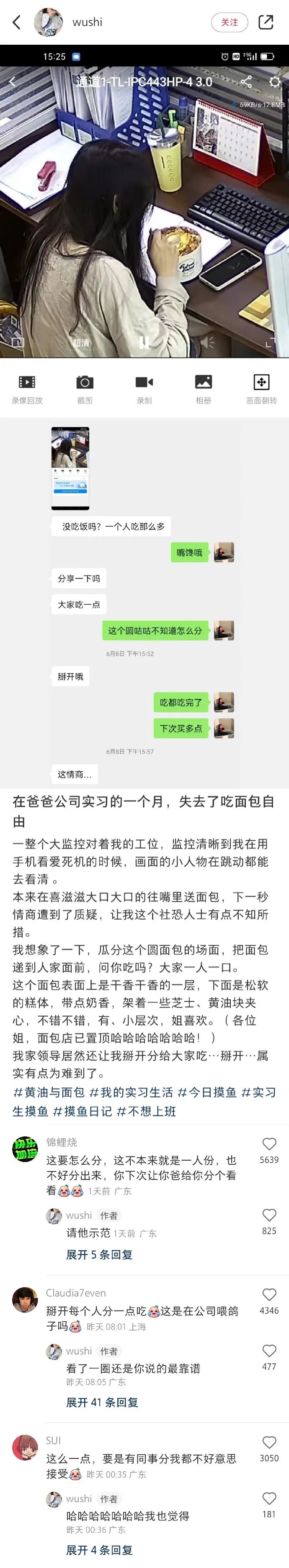Go back using the top-left arrow
Viewport: 289px width, 1568px height.
coord(16,23)
